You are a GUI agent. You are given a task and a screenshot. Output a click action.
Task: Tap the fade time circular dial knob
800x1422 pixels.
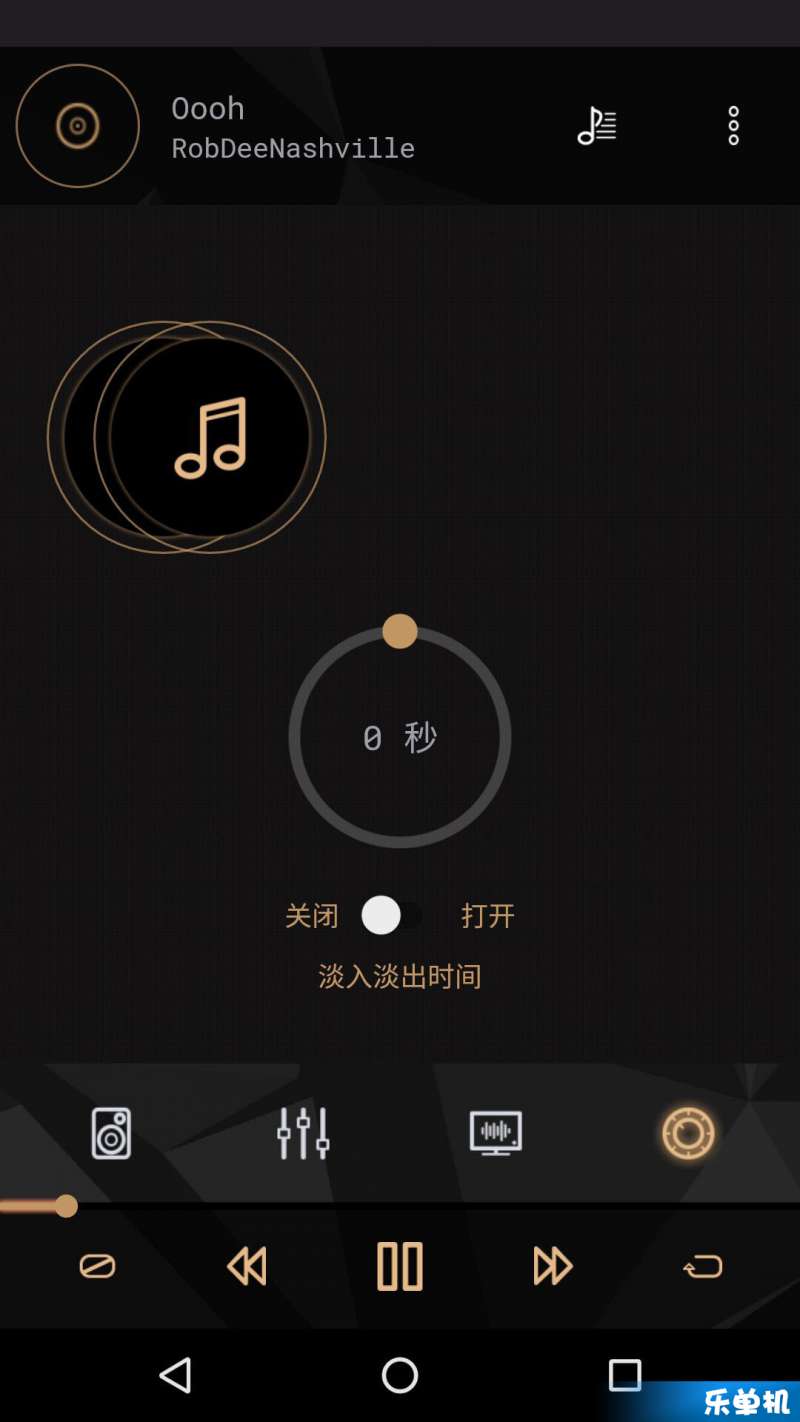point(400,632)
